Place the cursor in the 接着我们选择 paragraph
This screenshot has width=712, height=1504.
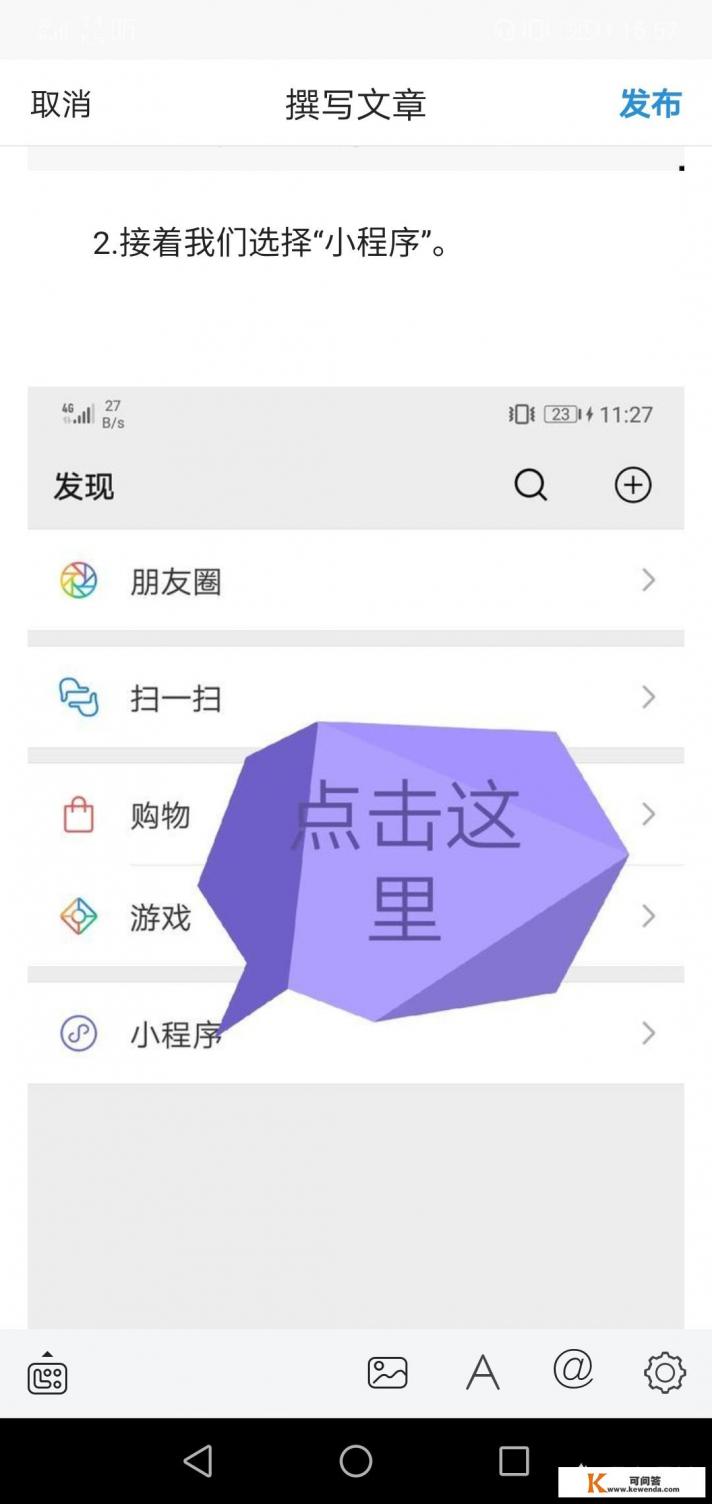[x=270, y=242]
